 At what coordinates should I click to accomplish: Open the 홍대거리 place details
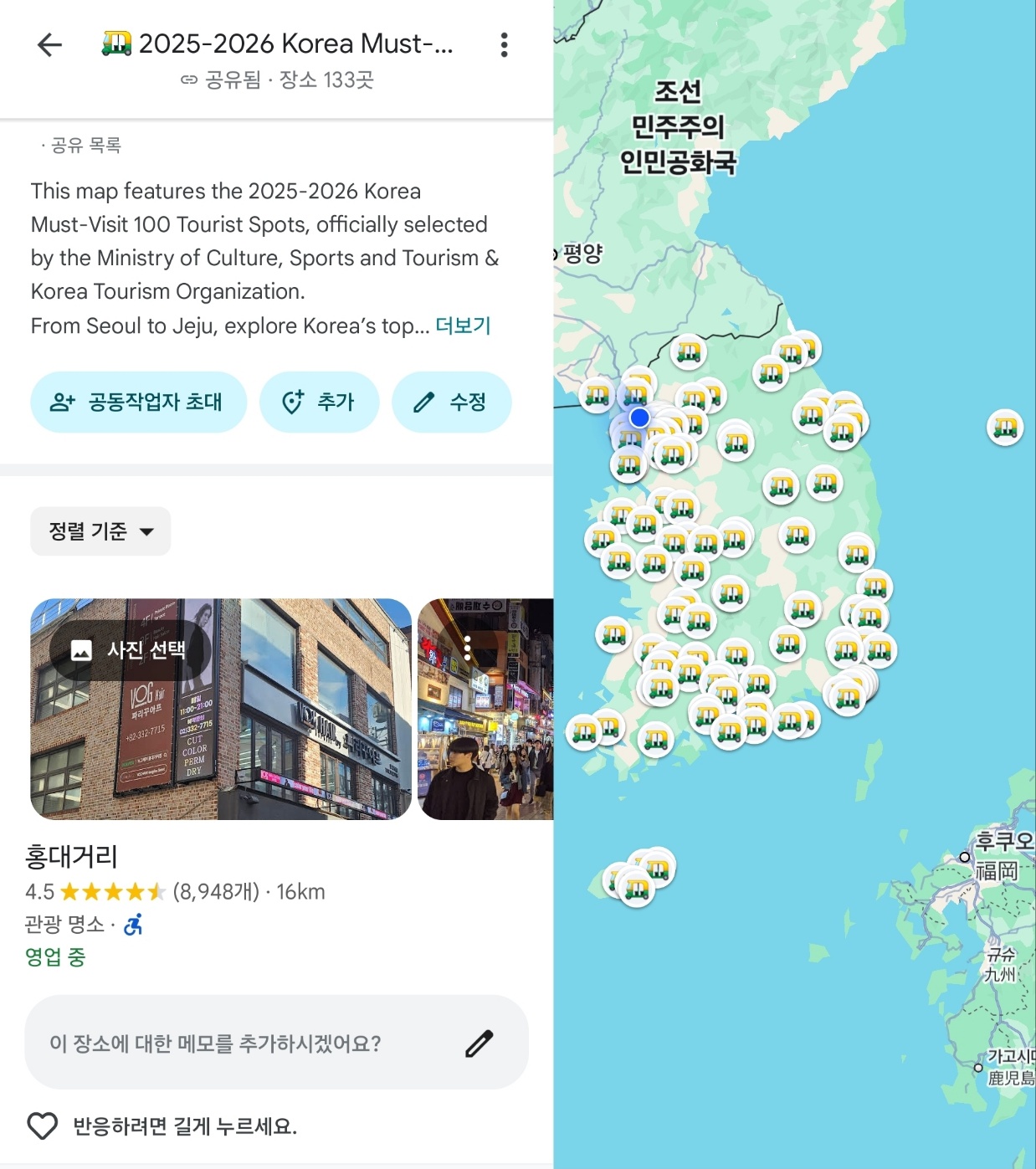72,856
